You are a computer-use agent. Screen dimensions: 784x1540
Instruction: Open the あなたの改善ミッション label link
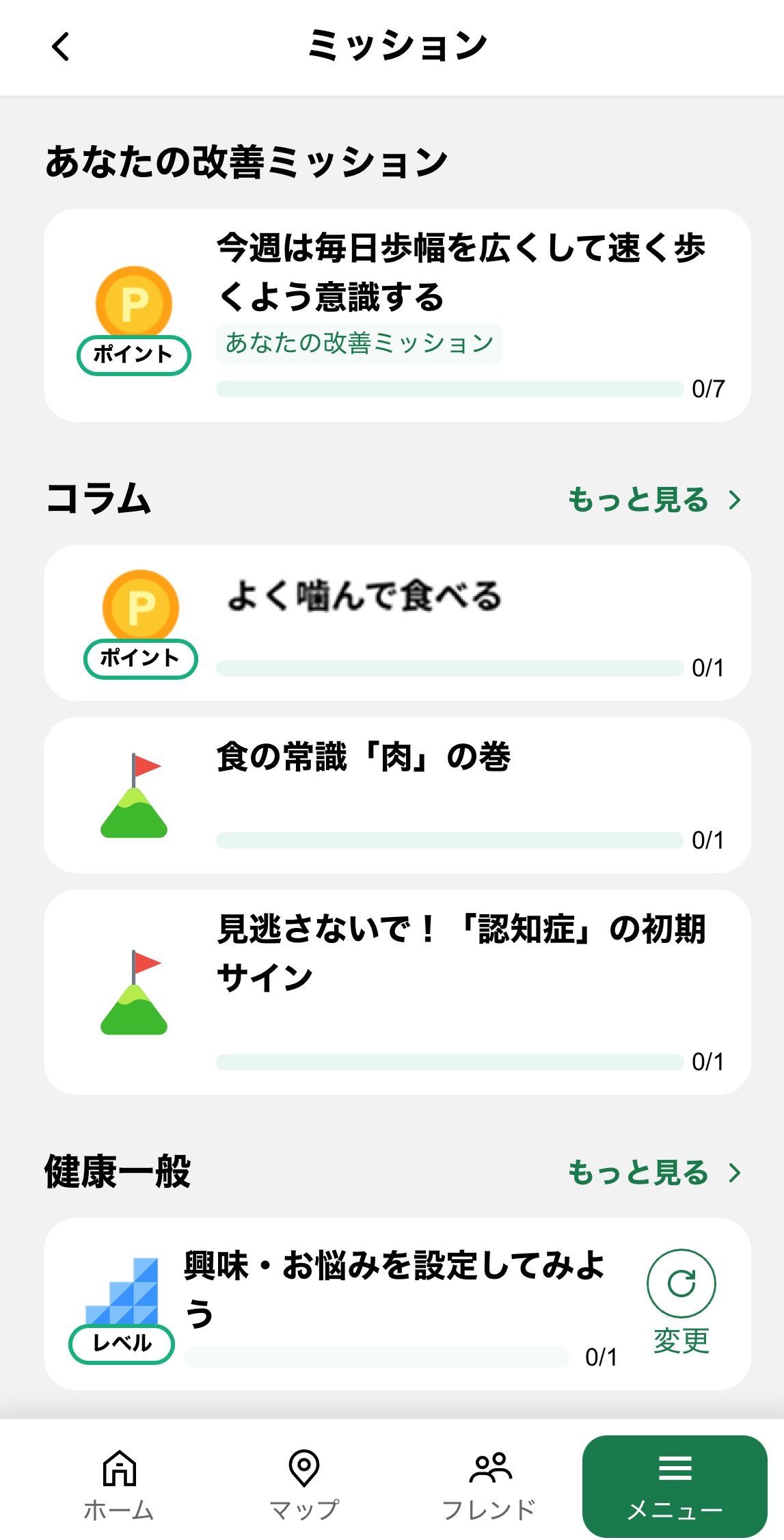click(x=360, y=343)
